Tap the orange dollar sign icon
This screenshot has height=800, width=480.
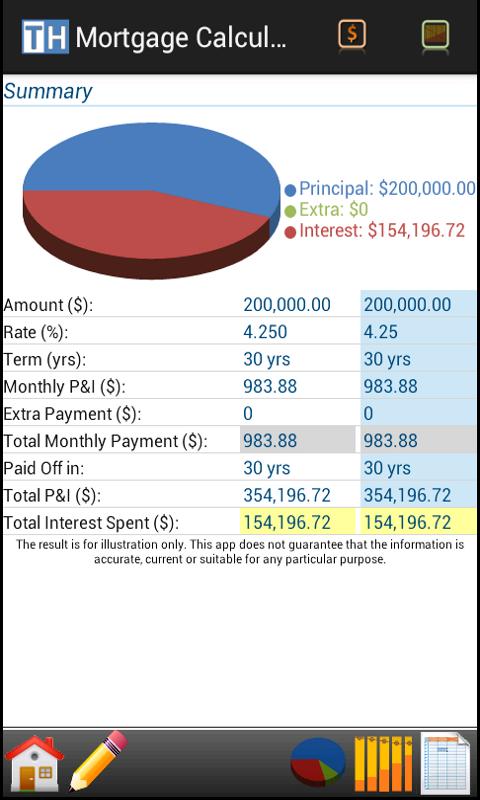pyautogui.click(x=351, y=35)
